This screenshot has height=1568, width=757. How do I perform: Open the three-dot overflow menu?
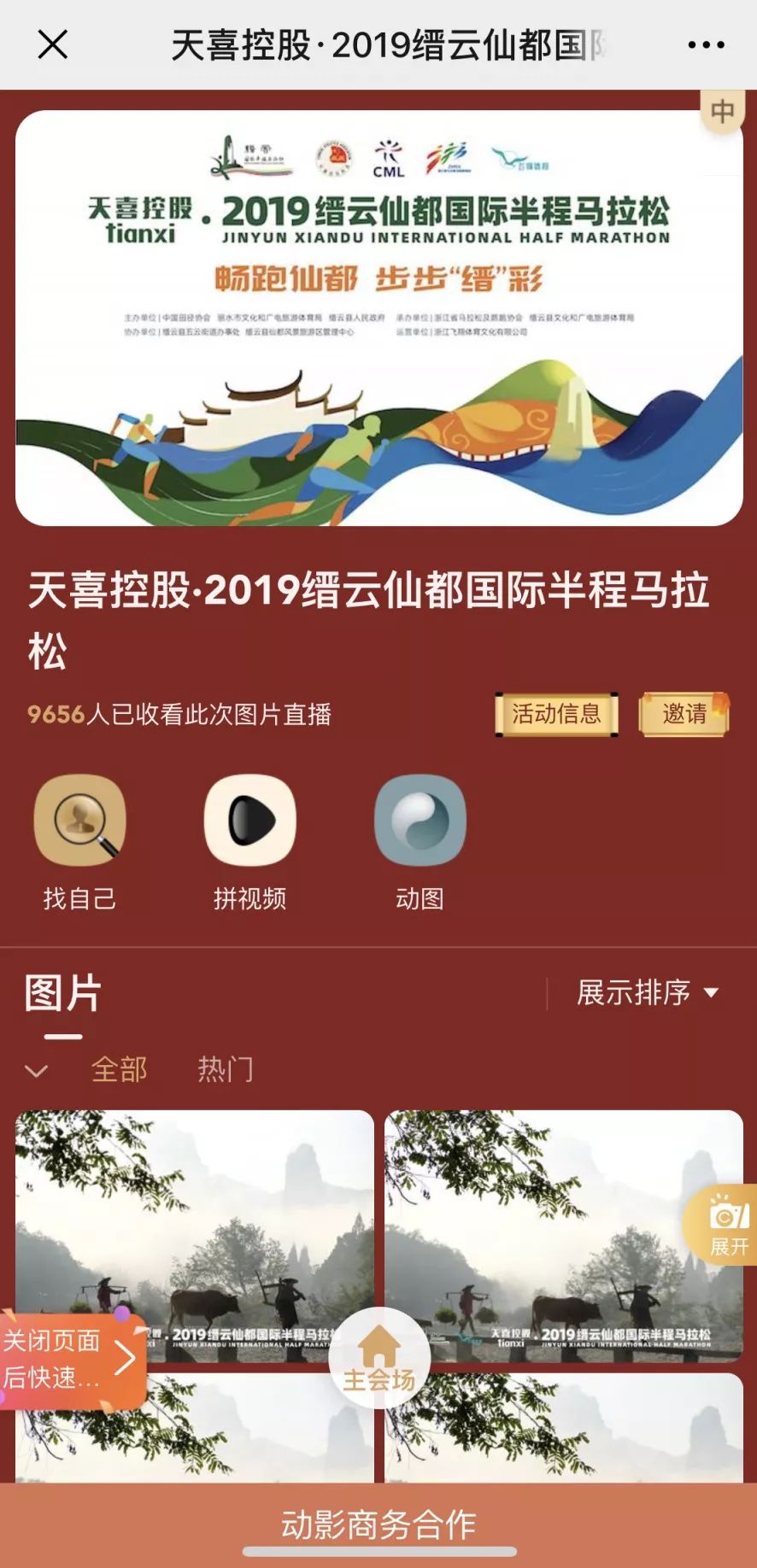pos(707,44)
